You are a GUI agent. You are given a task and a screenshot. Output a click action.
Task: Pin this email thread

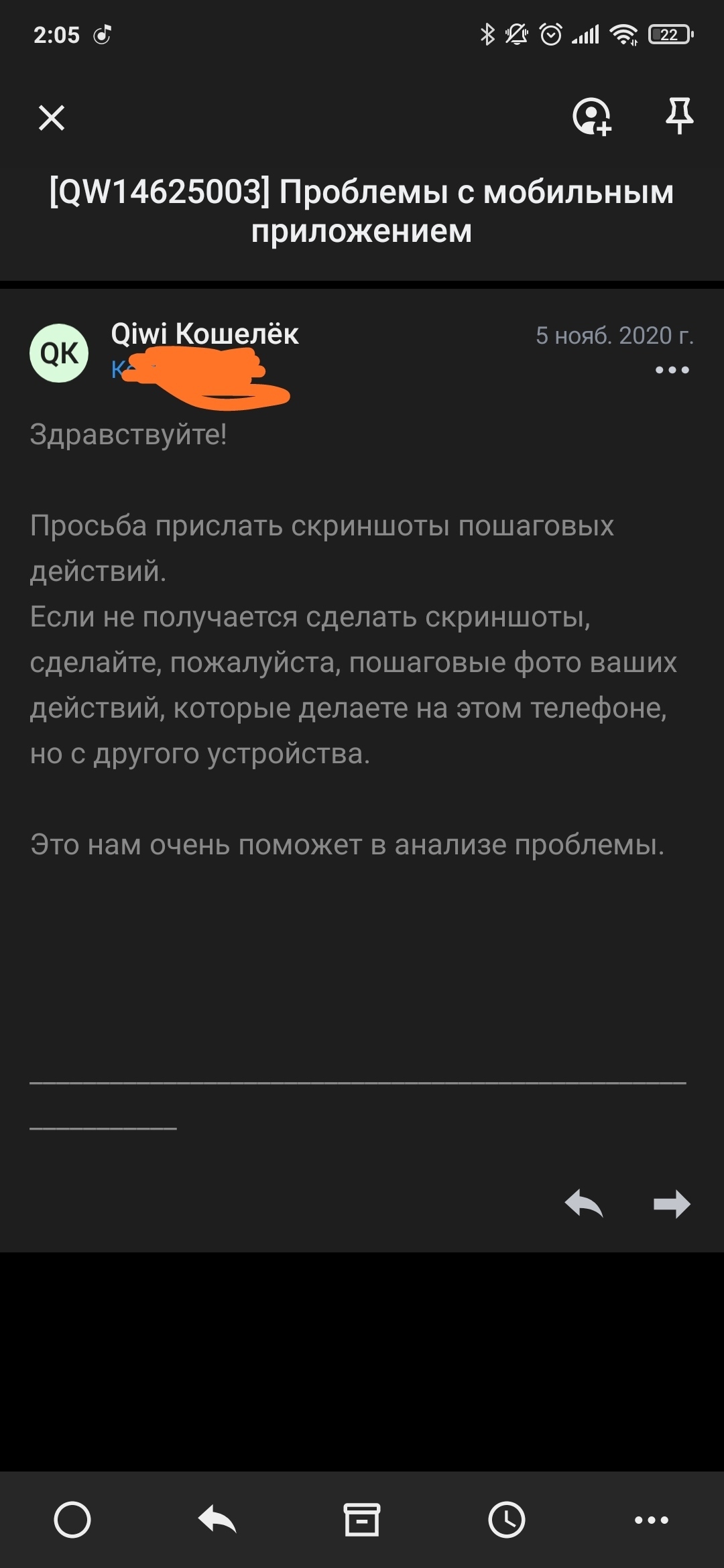click(x=678, y=116)
